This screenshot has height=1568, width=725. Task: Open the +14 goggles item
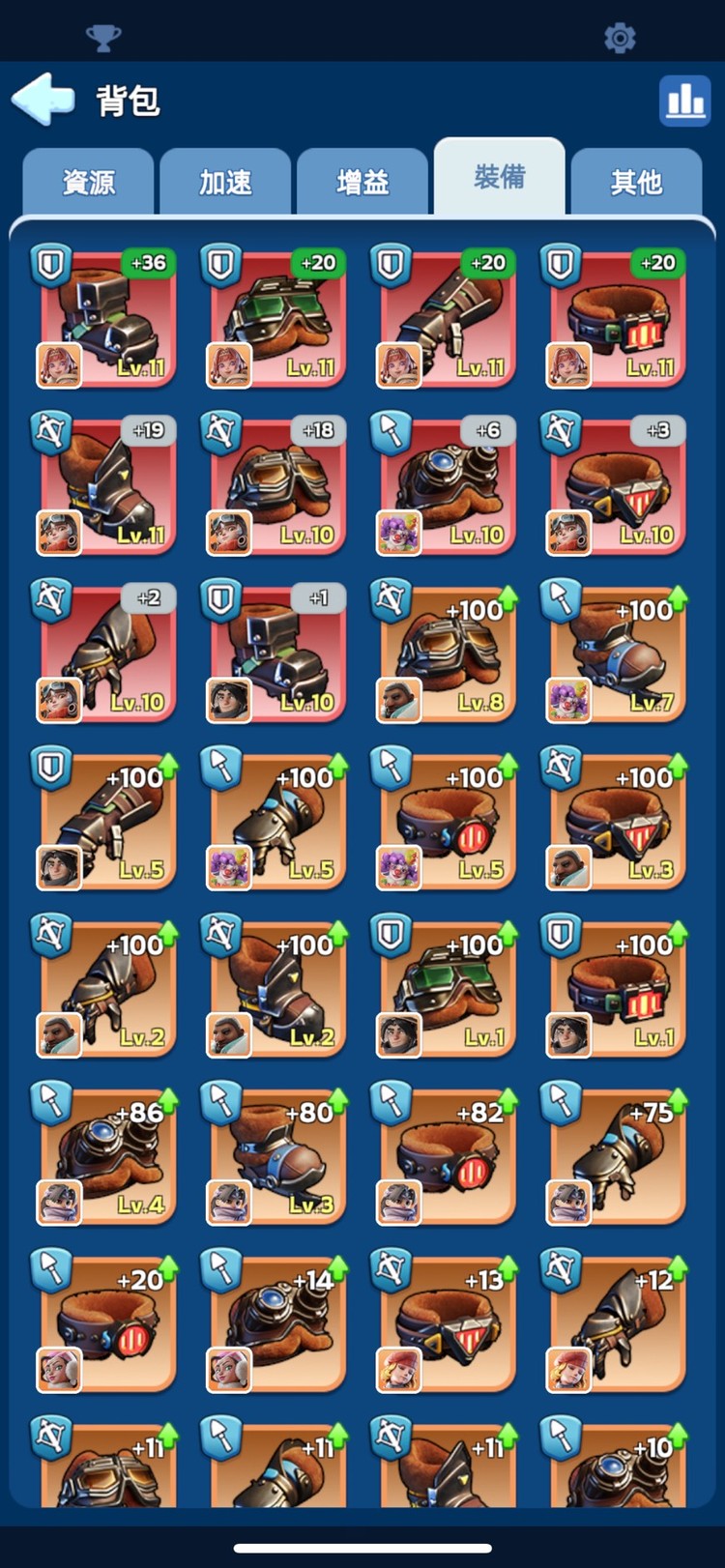point(276,1323)
